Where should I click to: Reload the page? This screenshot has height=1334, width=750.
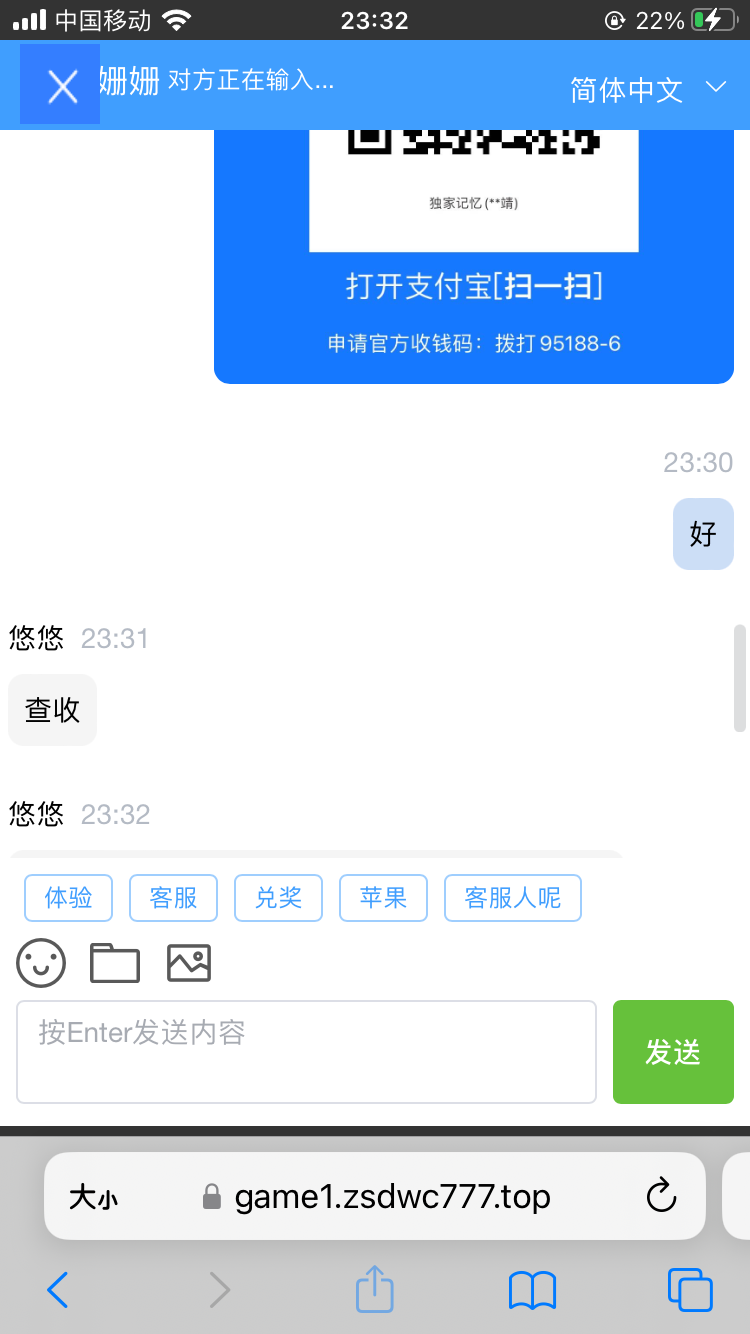pyautogui.click(x=661, y=1196)
